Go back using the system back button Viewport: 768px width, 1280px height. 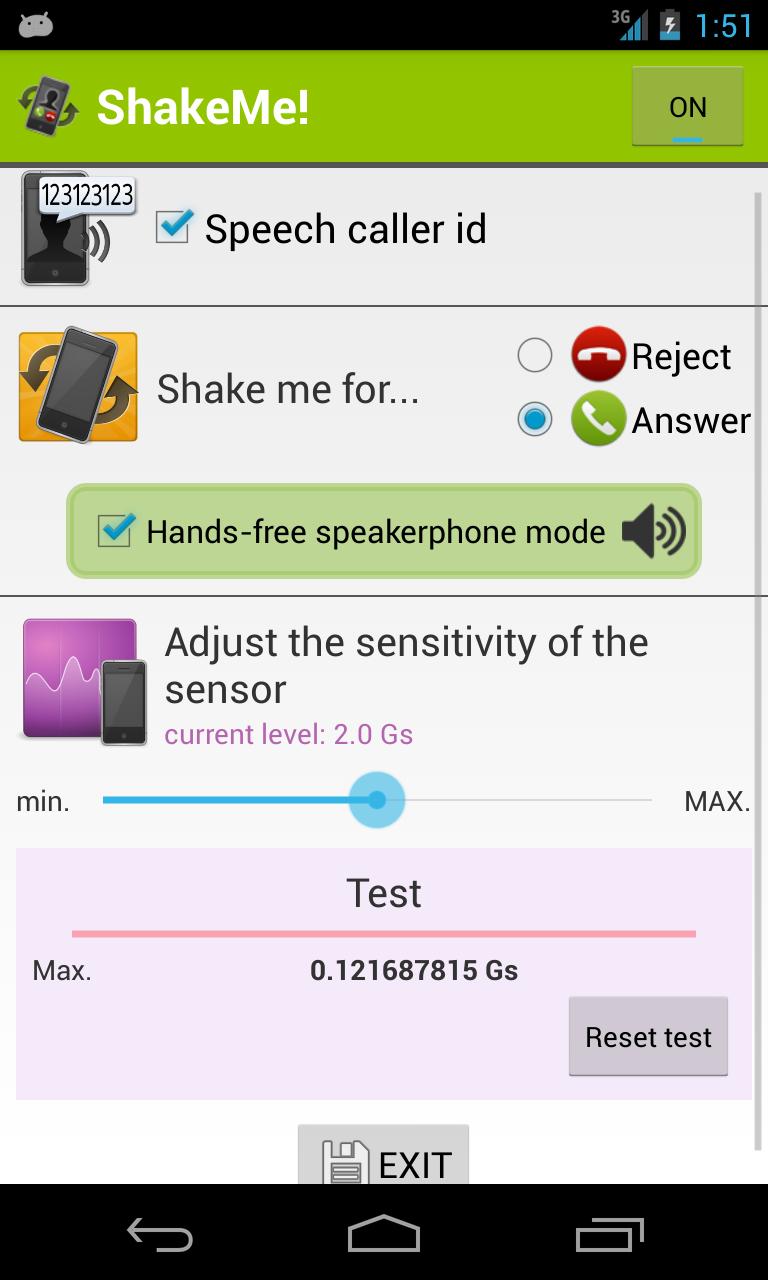160,1236
